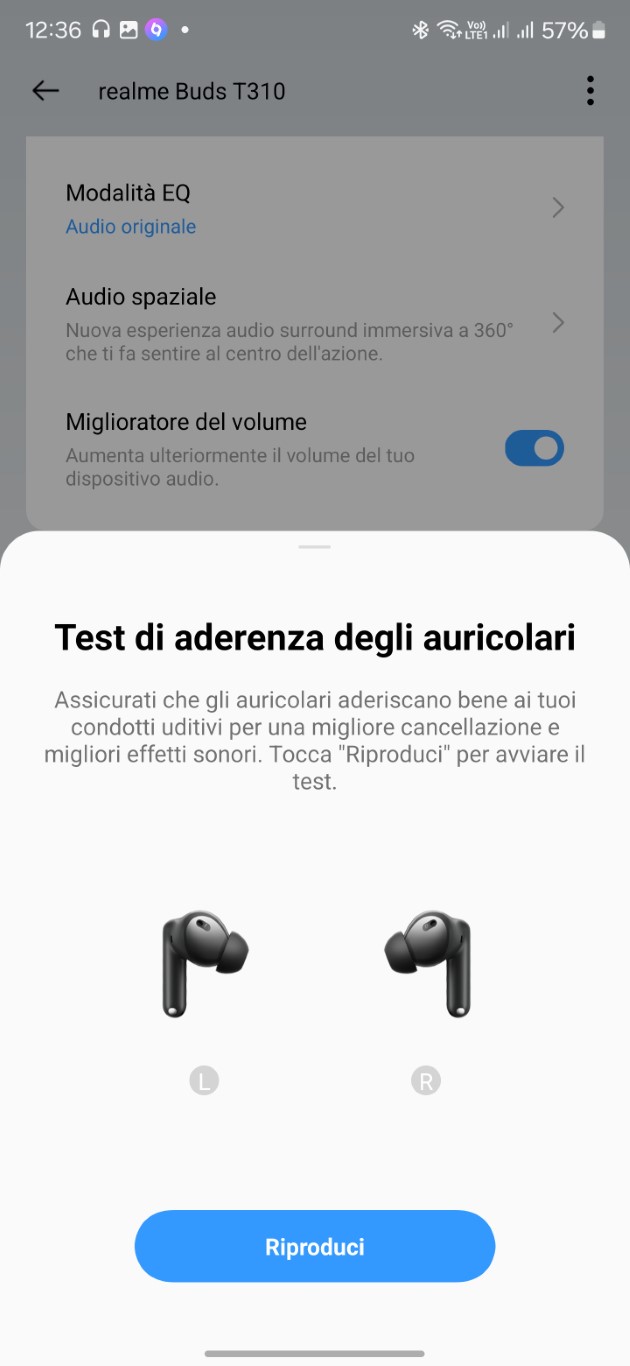Tap Riproduci to start the fit test
This screenshot has height=1366, width=630.
315,1246
